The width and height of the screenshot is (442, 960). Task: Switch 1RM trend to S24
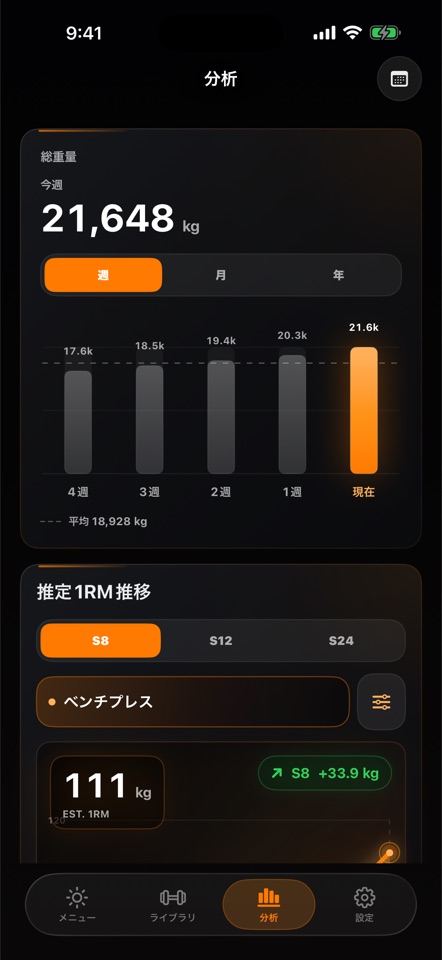pos(341,640)
